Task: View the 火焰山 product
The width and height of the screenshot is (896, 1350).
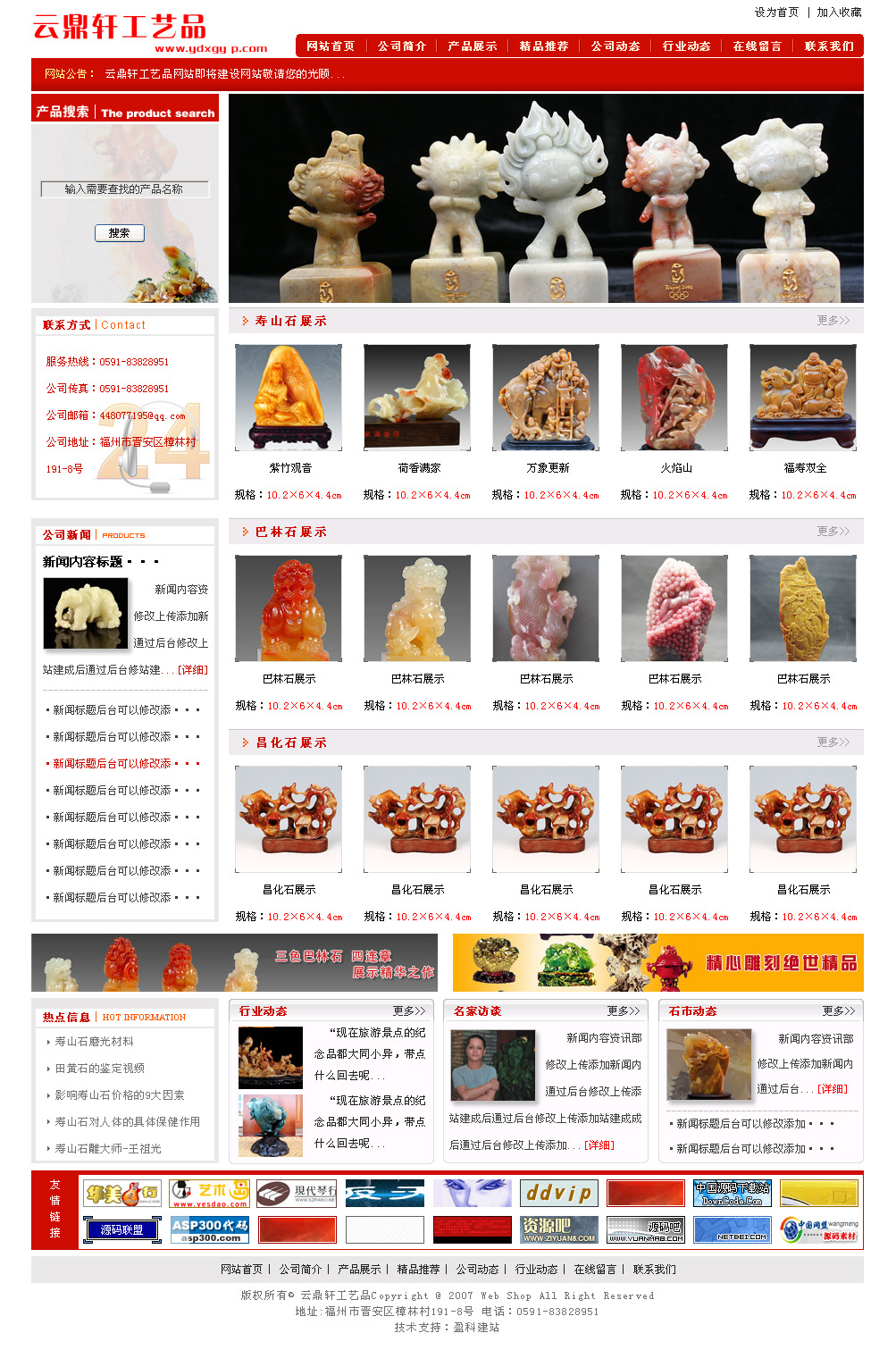Action: tap(674, 398)
